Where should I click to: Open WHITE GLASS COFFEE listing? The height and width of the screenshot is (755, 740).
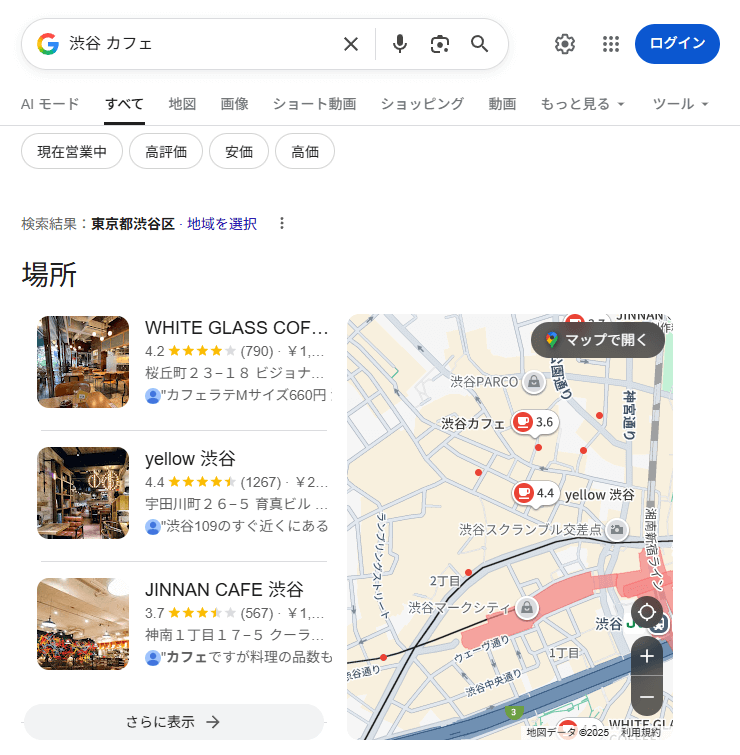click(236, 328)
